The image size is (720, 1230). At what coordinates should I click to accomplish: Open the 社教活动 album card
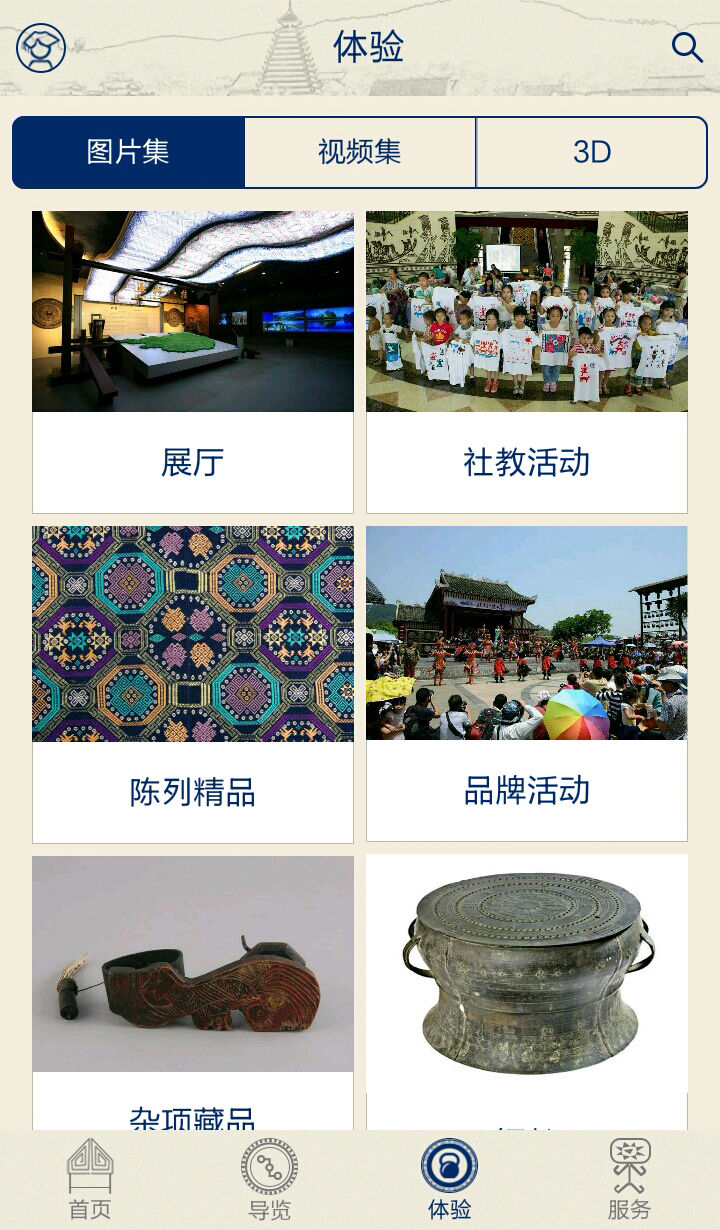click(527, 362)
